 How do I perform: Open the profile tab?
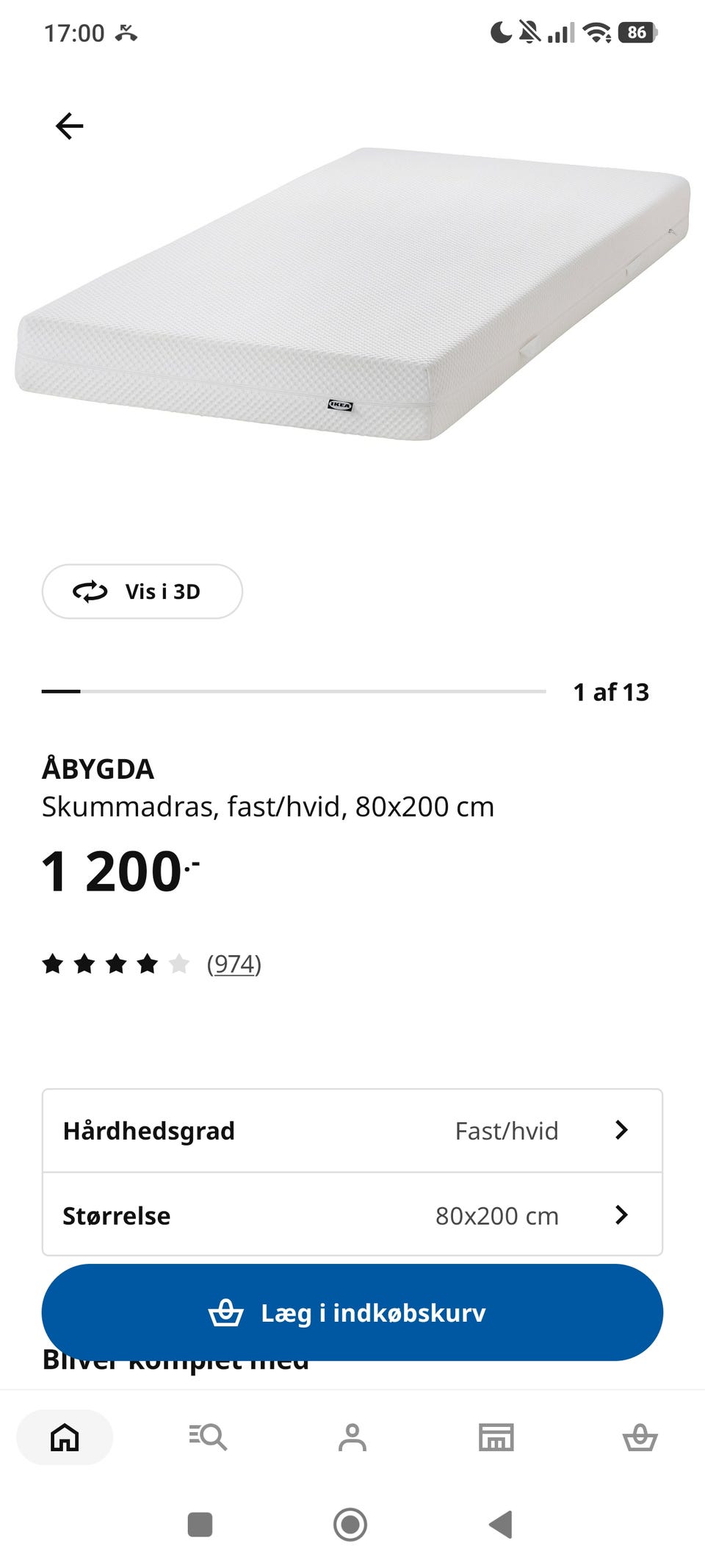click(352, 1437)
